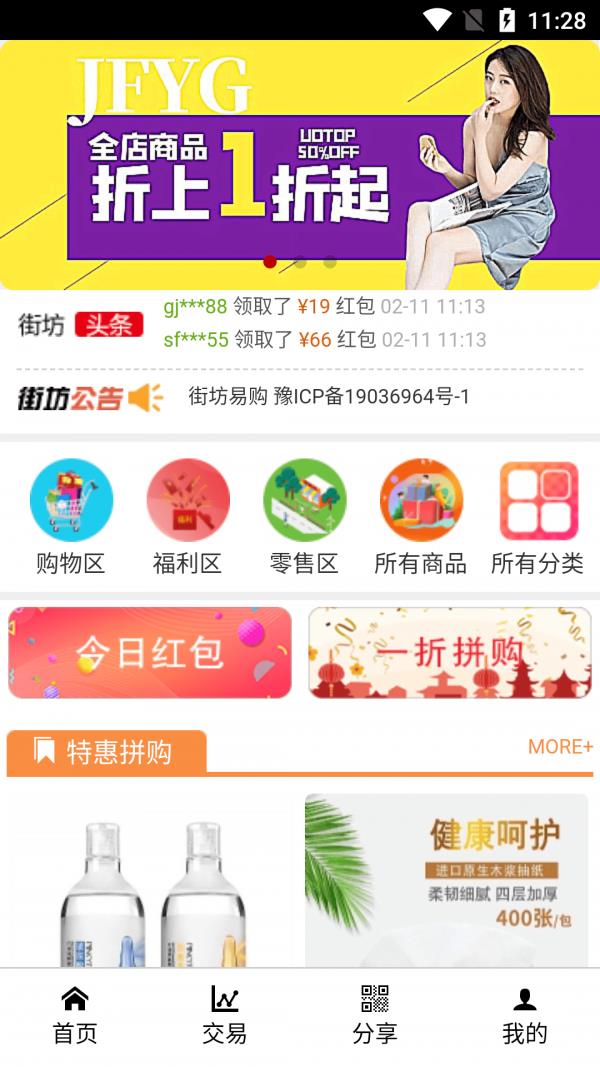Open the 分享 share tab
Viewport: 600px width, 1067px height.
tap(375, 1014)
